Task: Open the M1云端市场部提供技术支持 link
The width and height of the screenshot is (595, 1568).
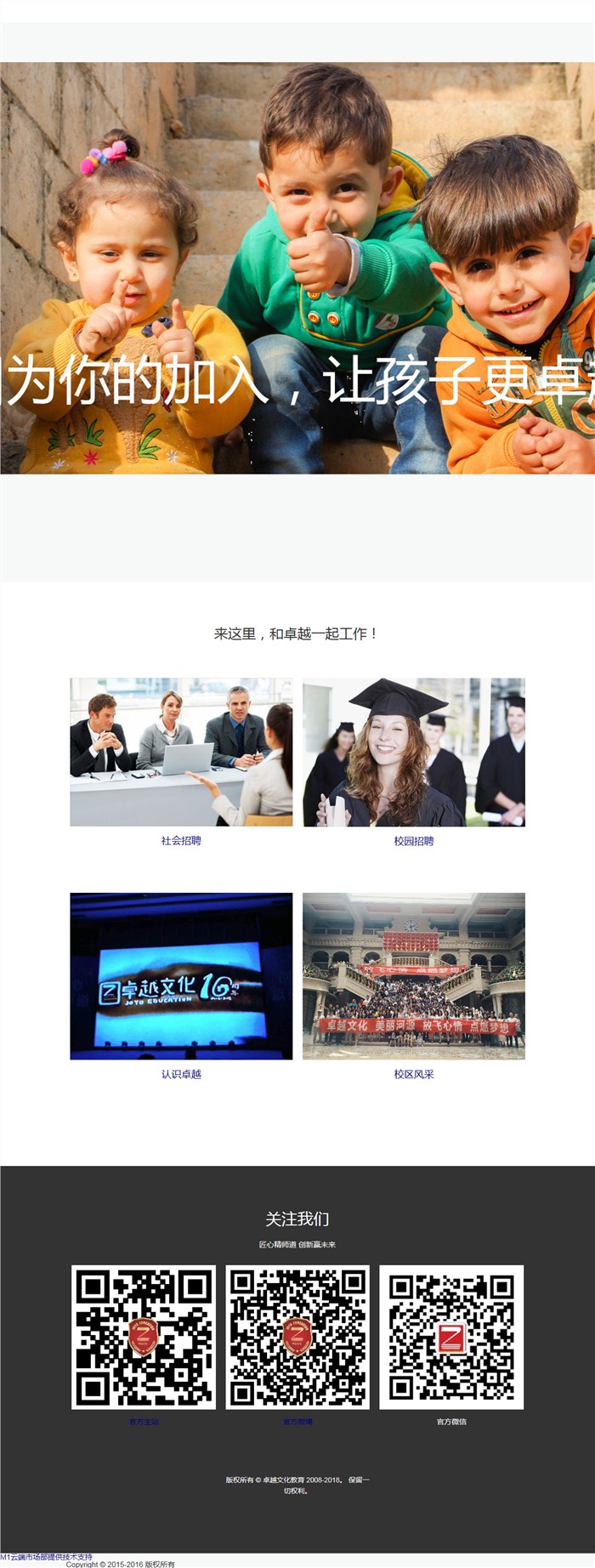Action: point(47,1557)
